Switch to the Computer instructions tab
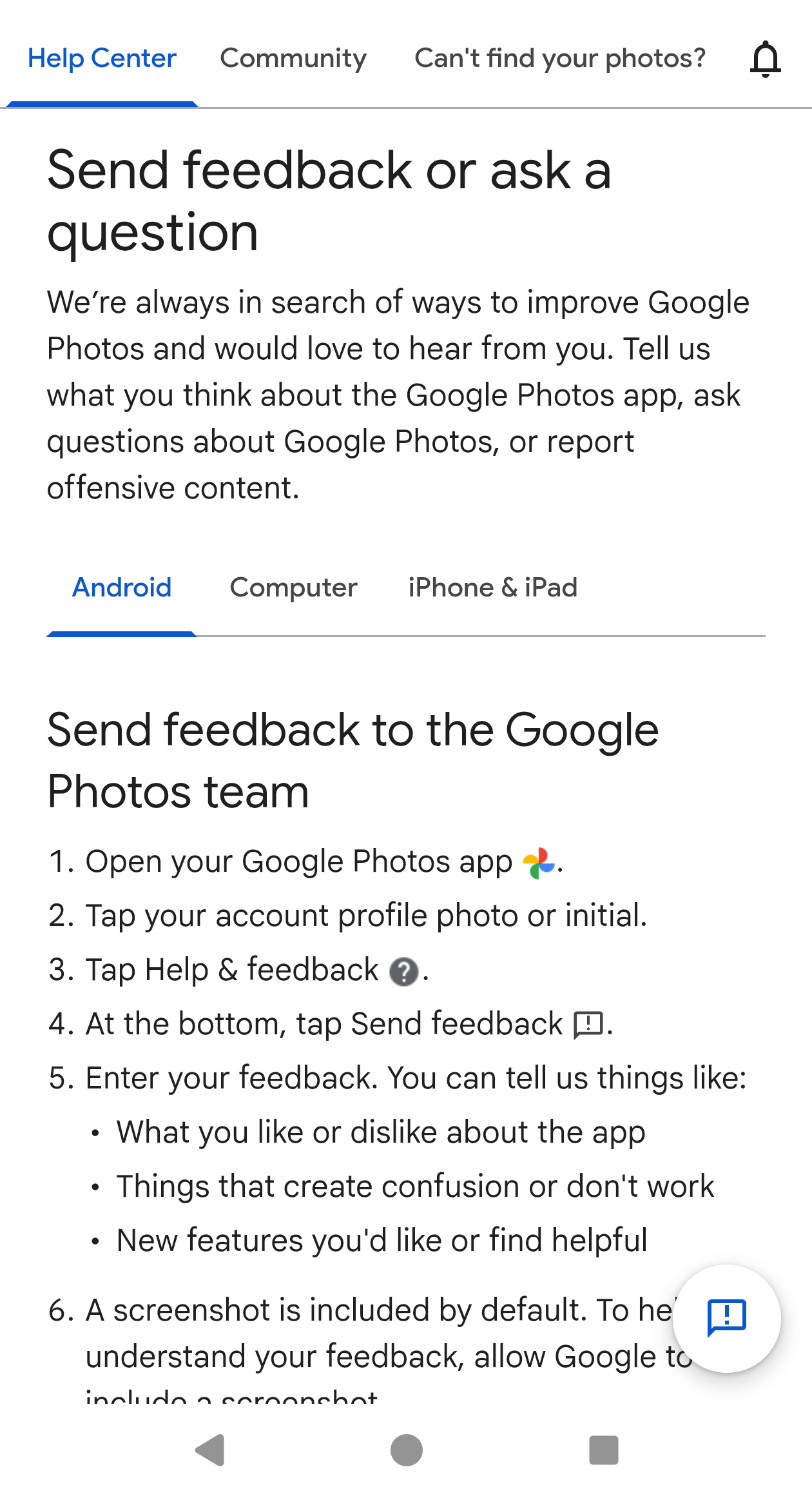Image resolution: width=812 pixels, height=1496 pixels. [293, 588]
